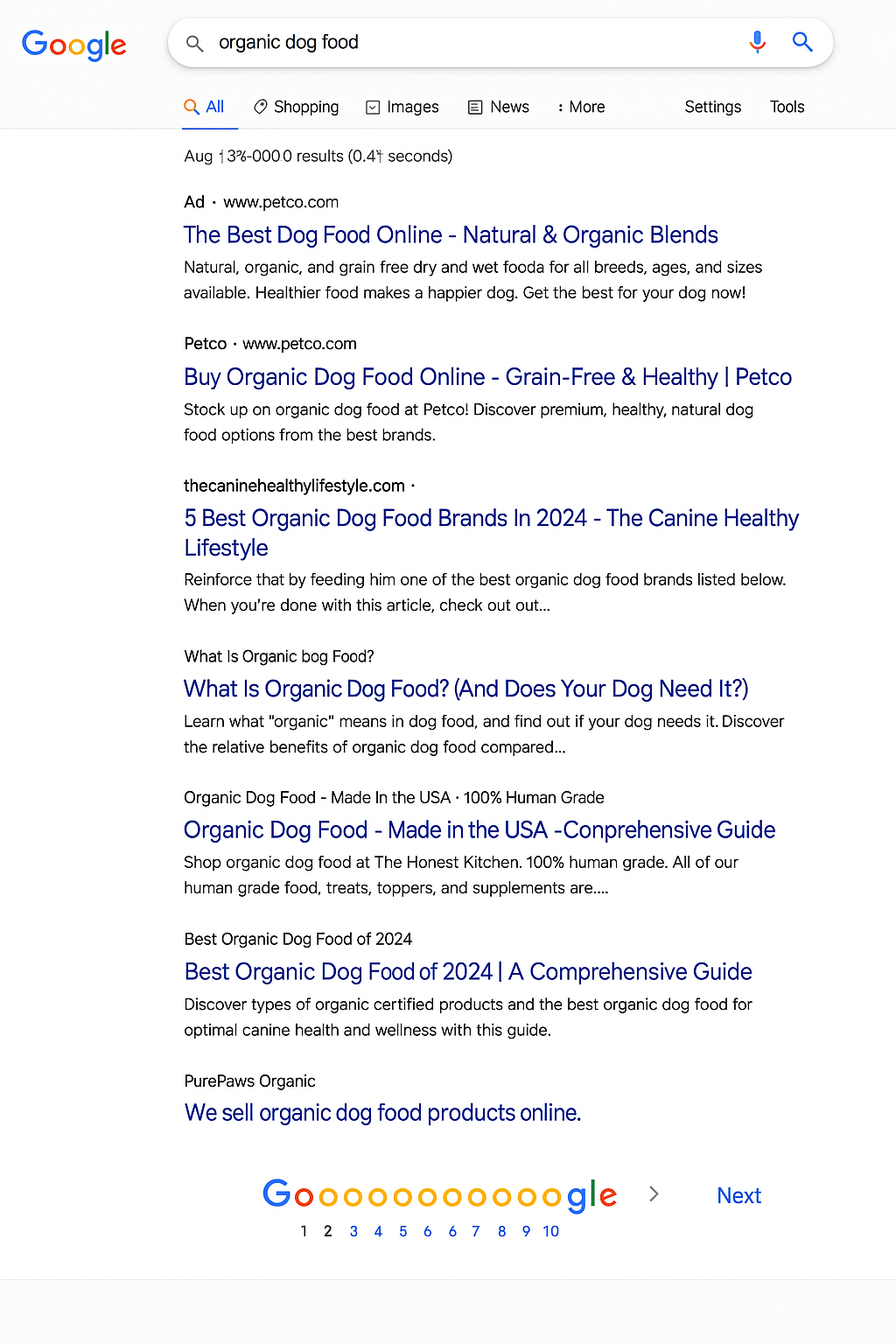Image resolution: width=896 pixels, height=1344 pixels.
Task: Click inside the search input field
Action: tap(437, 42)
